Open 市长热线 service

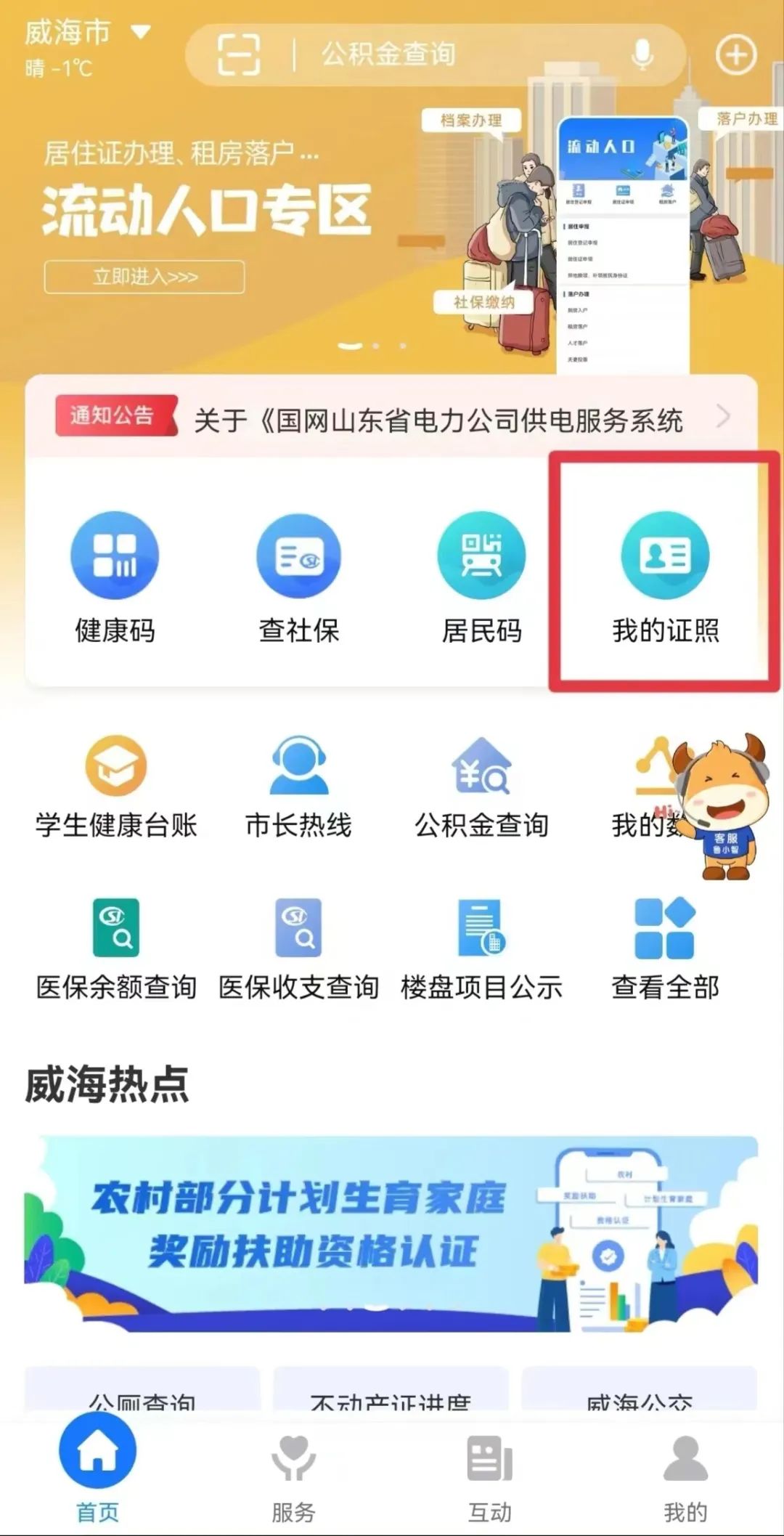(298, 788)
